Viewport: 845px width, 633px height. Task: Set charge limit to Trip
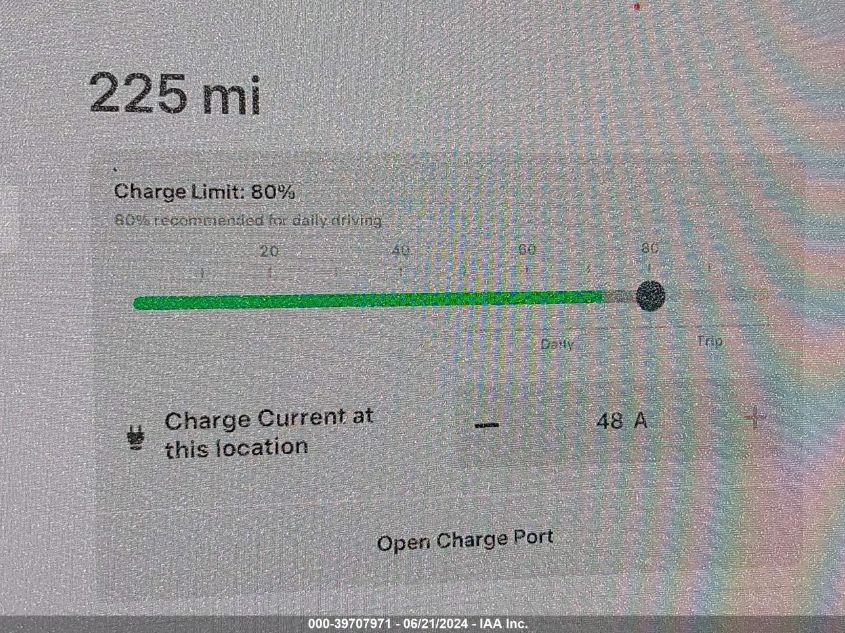click(x=709, y=342)
